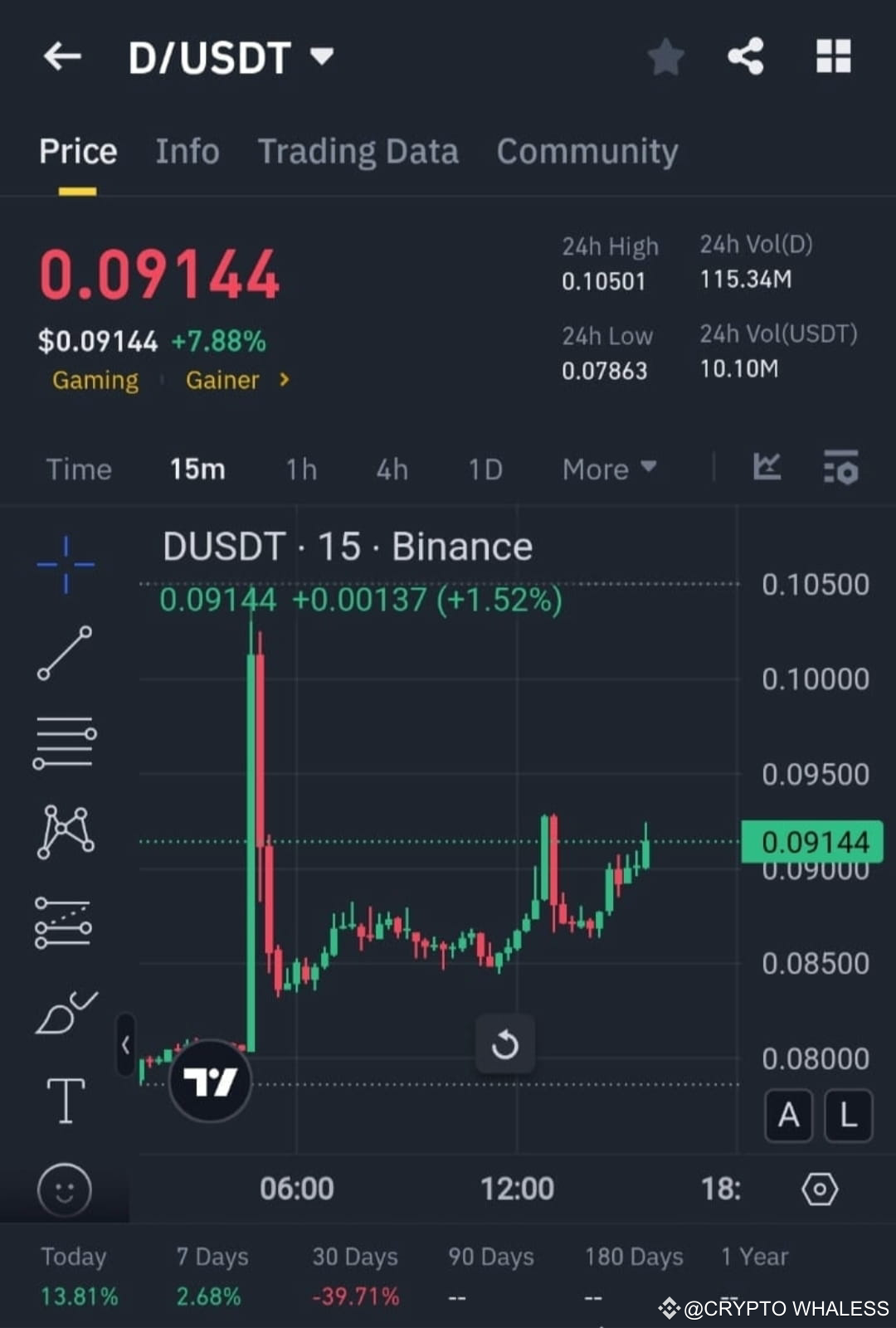This screenshot has height=1328, width=896.
Task: Select the emoji drawing tool
Action: tap(65, 1189)
